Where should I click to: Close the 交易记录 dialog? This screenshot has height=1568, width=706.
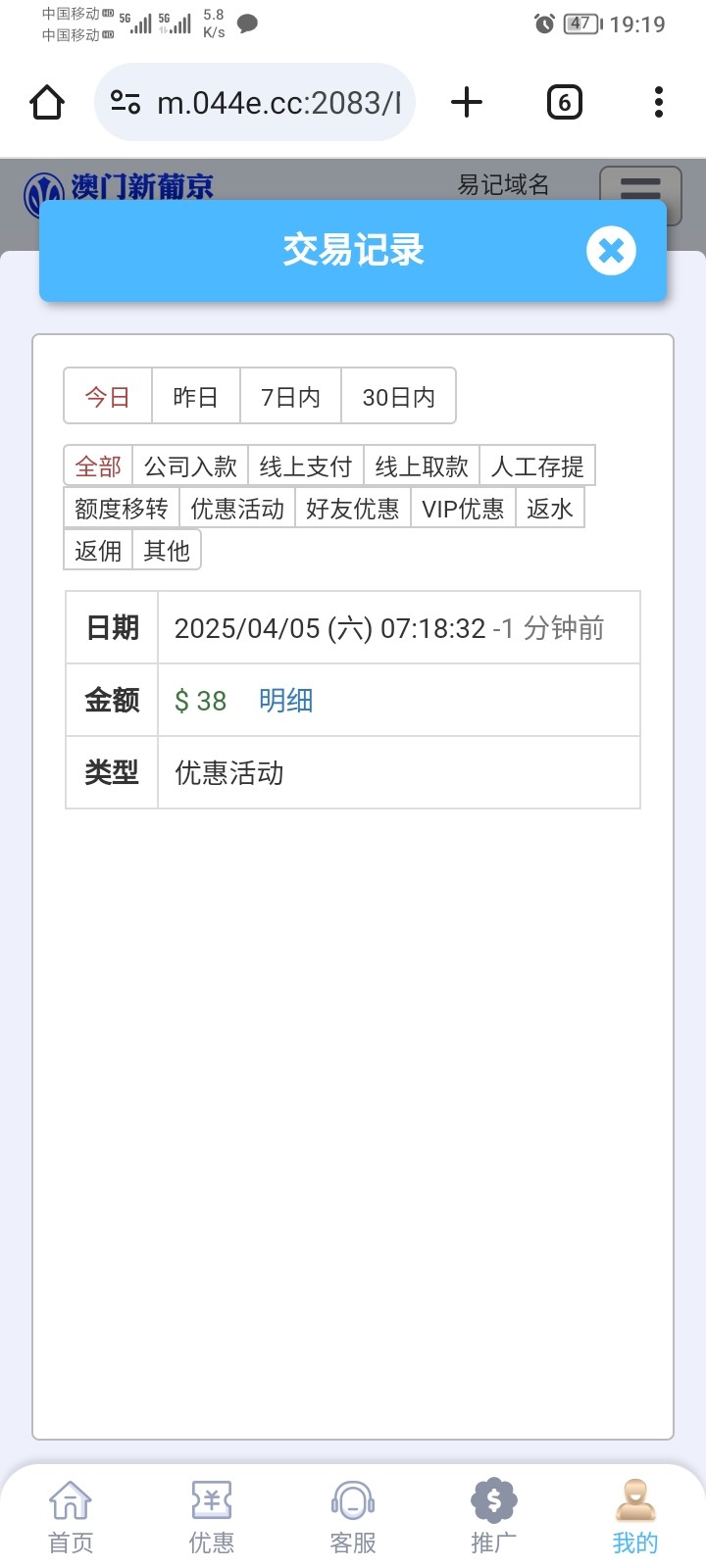(611, 251)
